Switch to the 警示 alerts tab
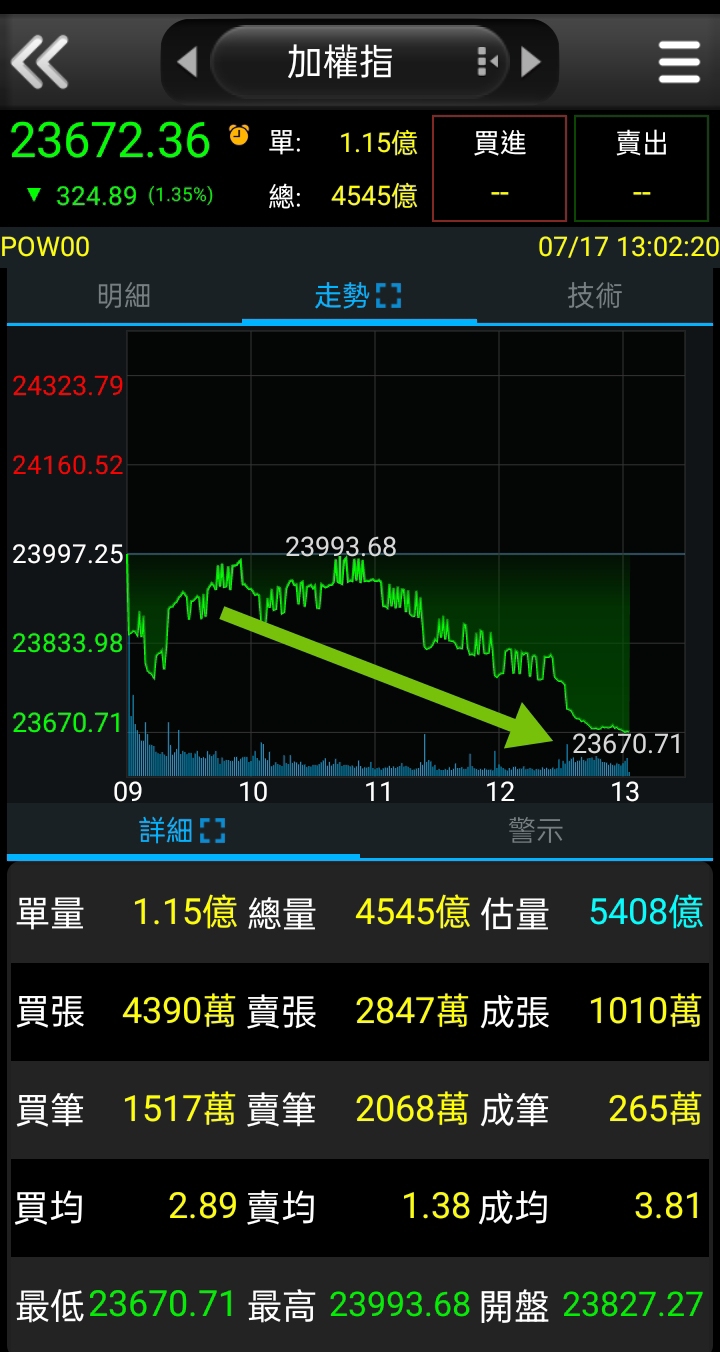 pos(536,830)
